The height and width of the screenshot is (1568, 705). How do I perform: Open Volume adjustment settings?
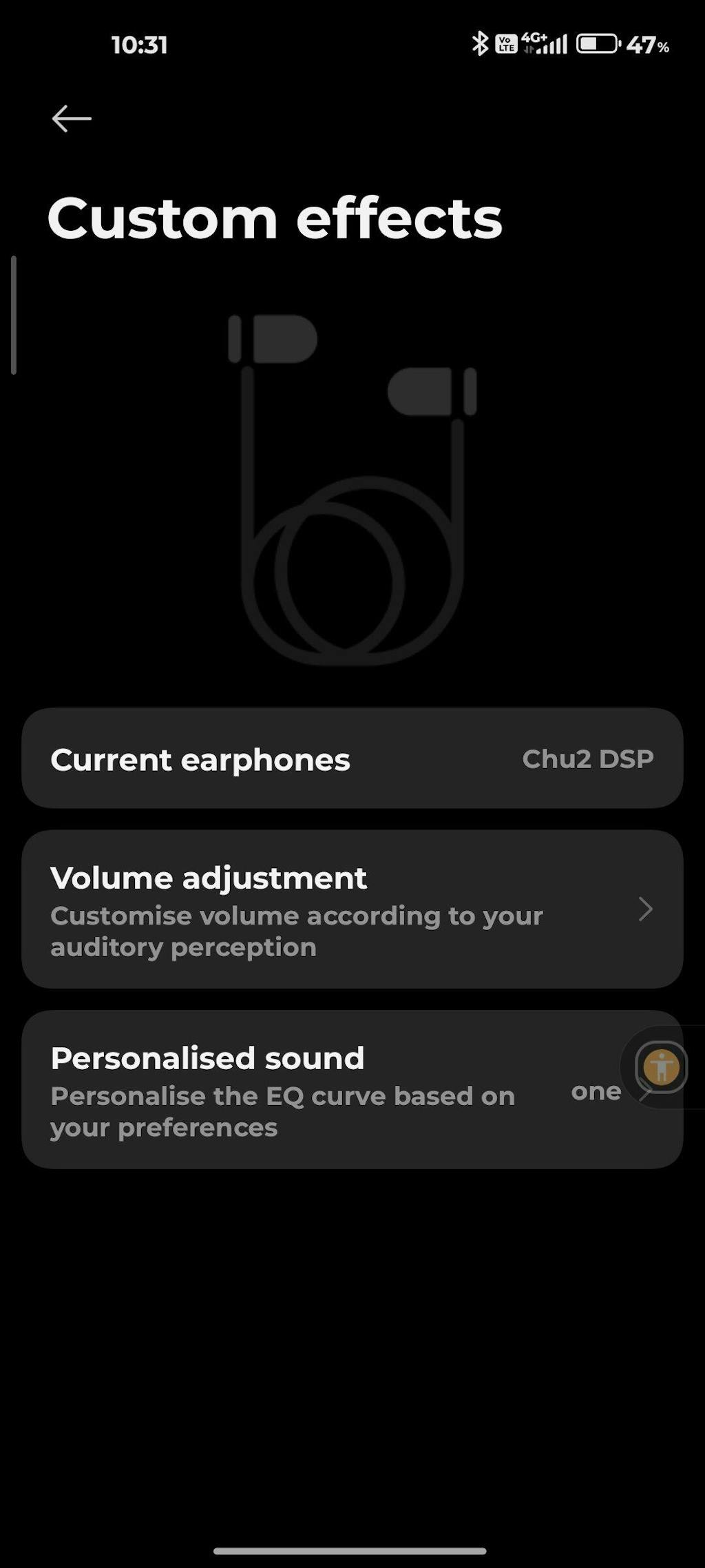tap(352, 909)
